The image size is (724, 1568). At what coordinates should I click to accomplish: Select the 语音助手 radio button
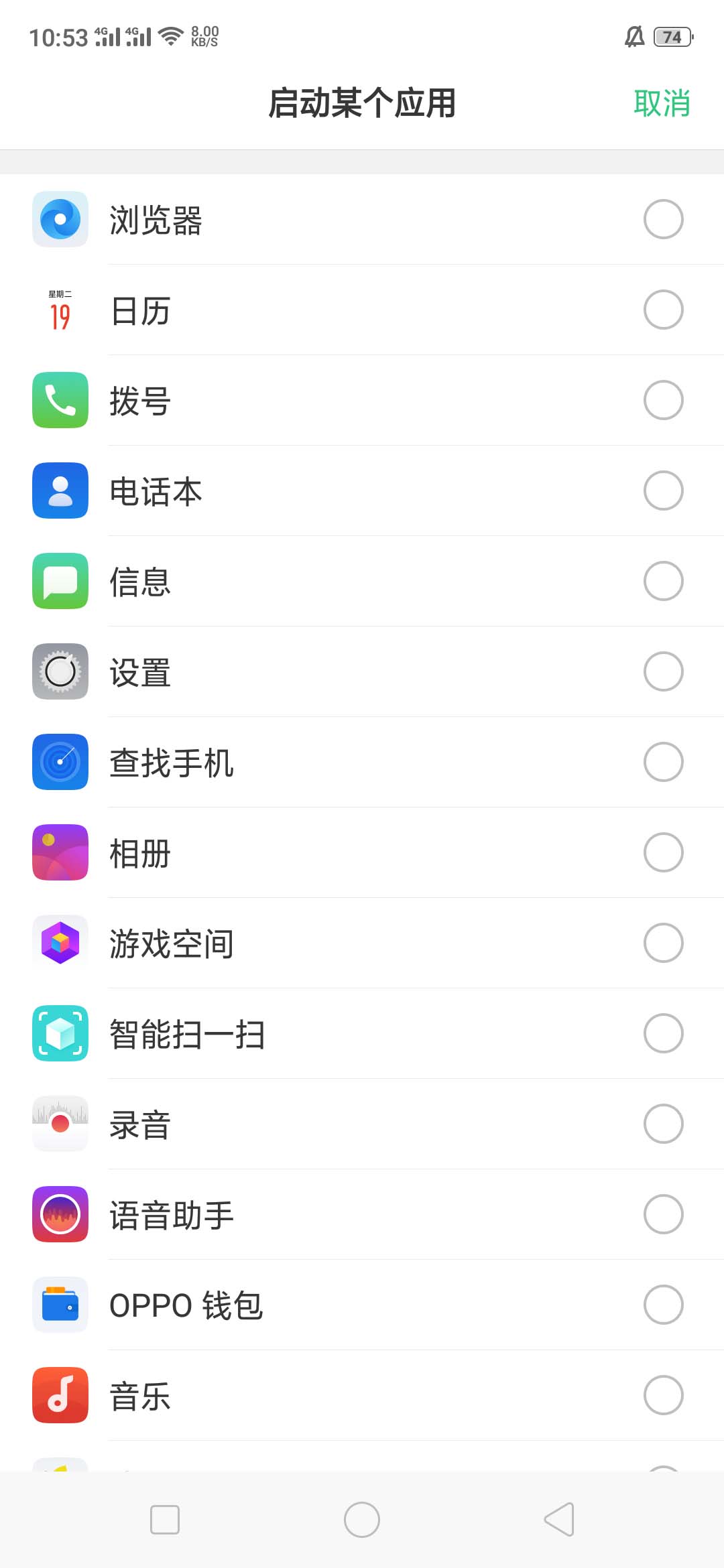[663, 1214]
